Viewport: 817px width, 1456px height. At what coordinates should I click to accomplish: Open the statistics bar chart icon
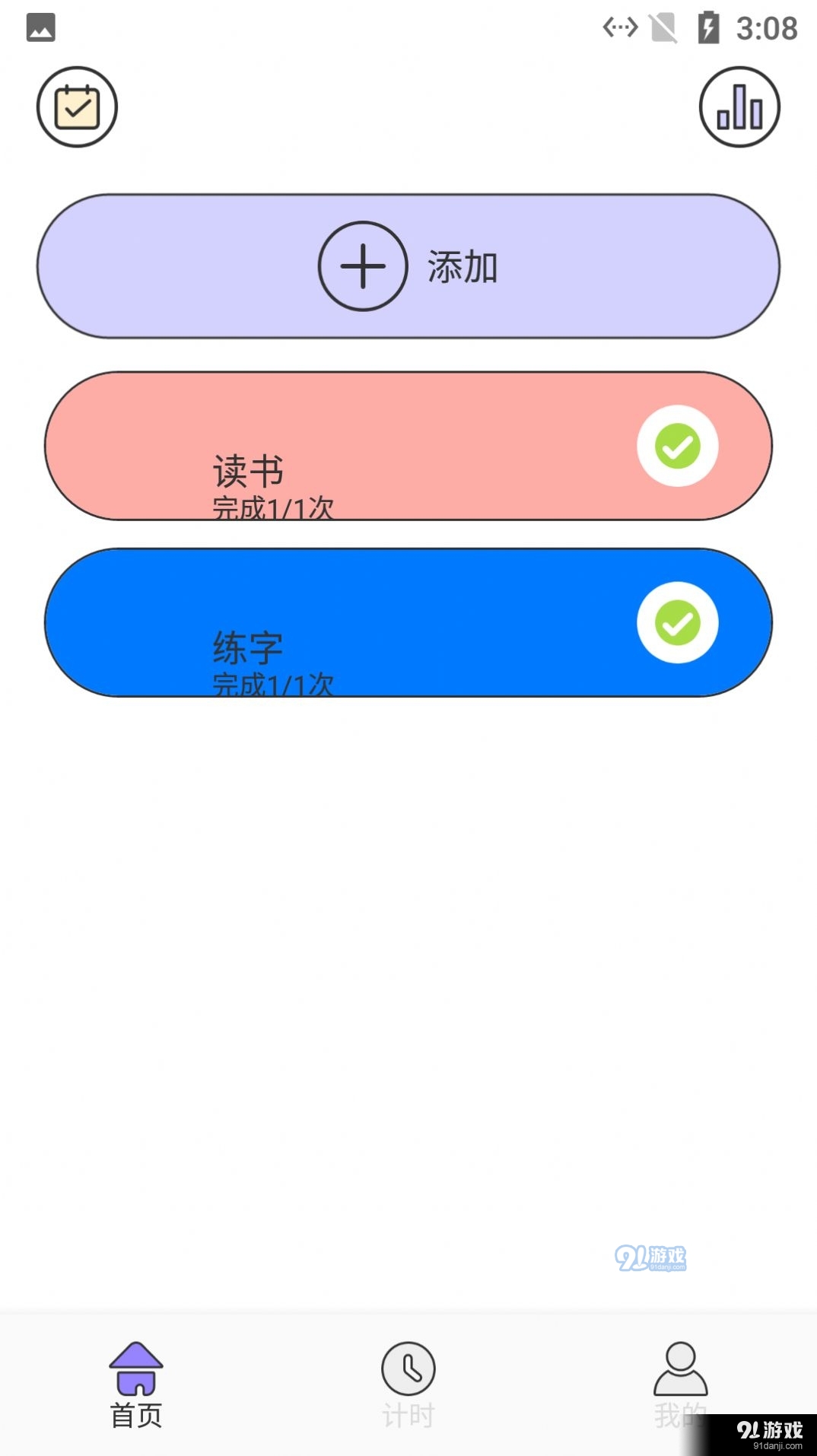pos(739,106)
